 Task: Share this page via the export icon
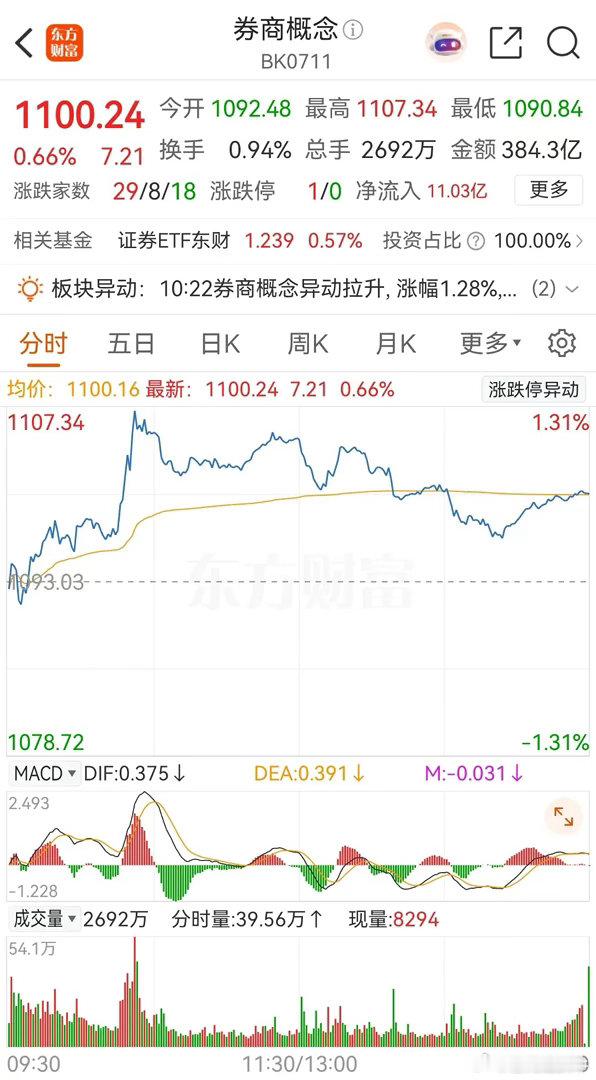[505, 43]
